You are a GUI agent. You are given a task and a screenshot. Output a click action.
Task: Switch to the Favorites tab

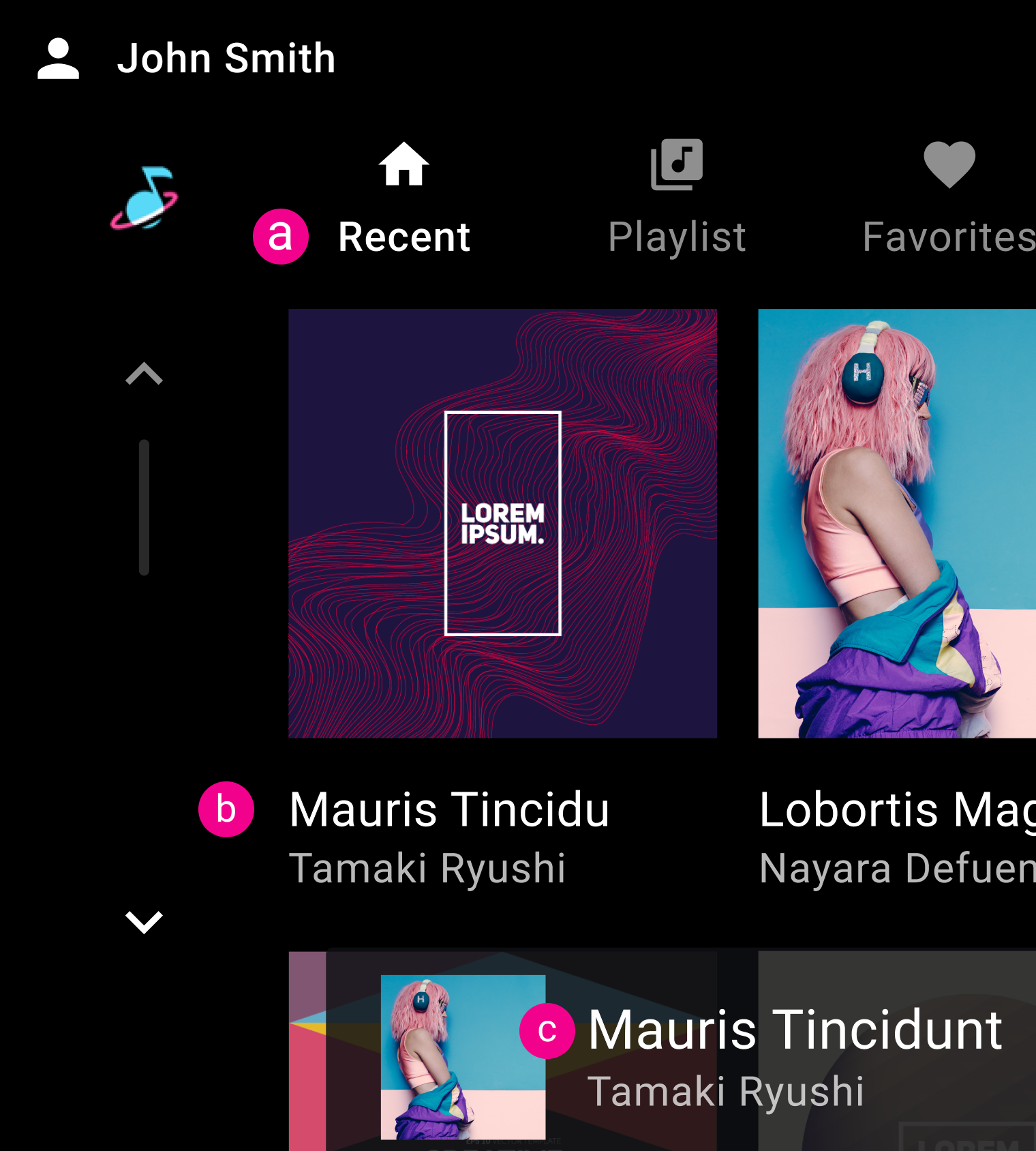949,198
